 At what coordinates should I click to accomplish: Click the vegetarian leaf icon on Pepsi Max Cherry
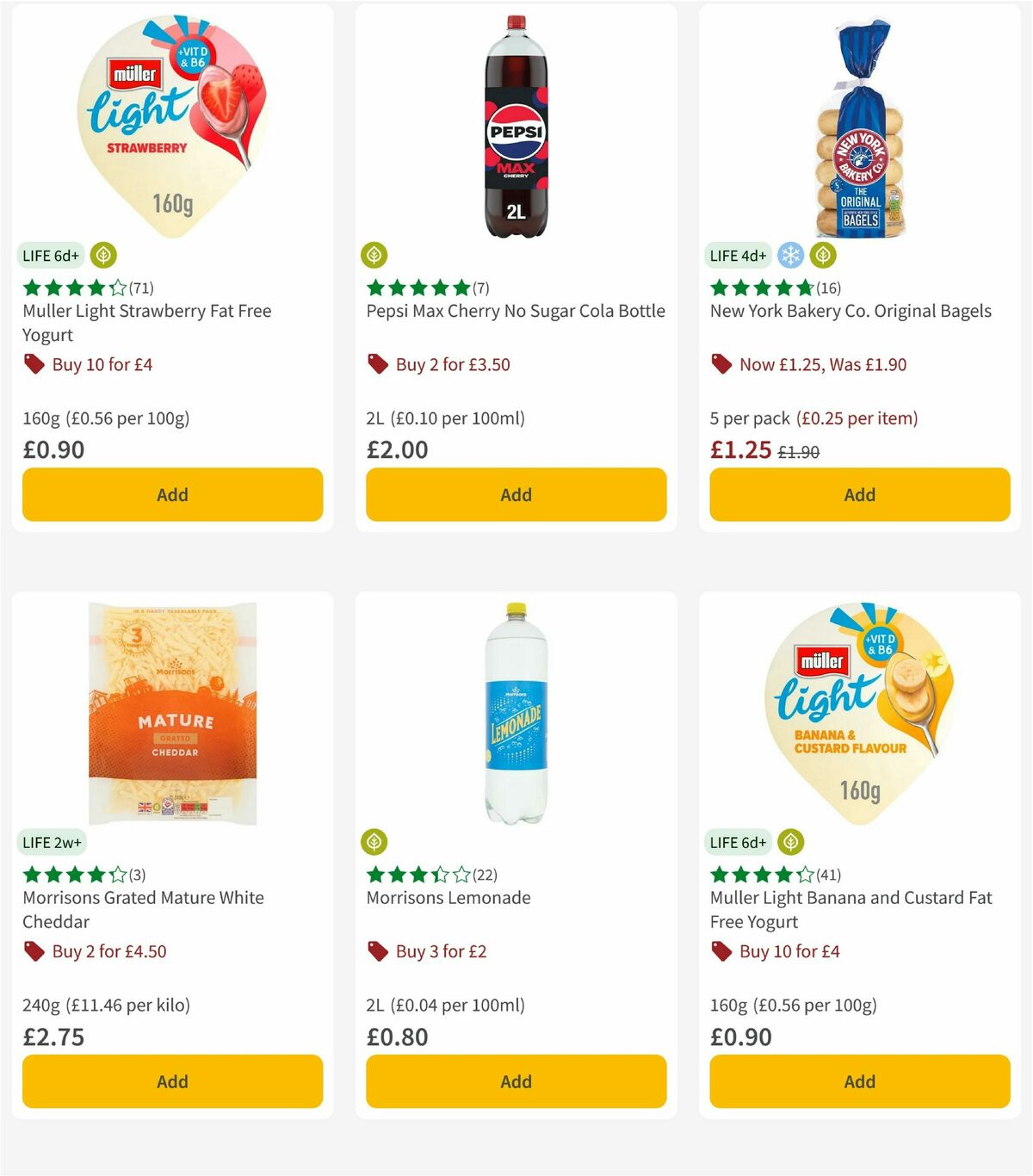(x=375, y=256)
